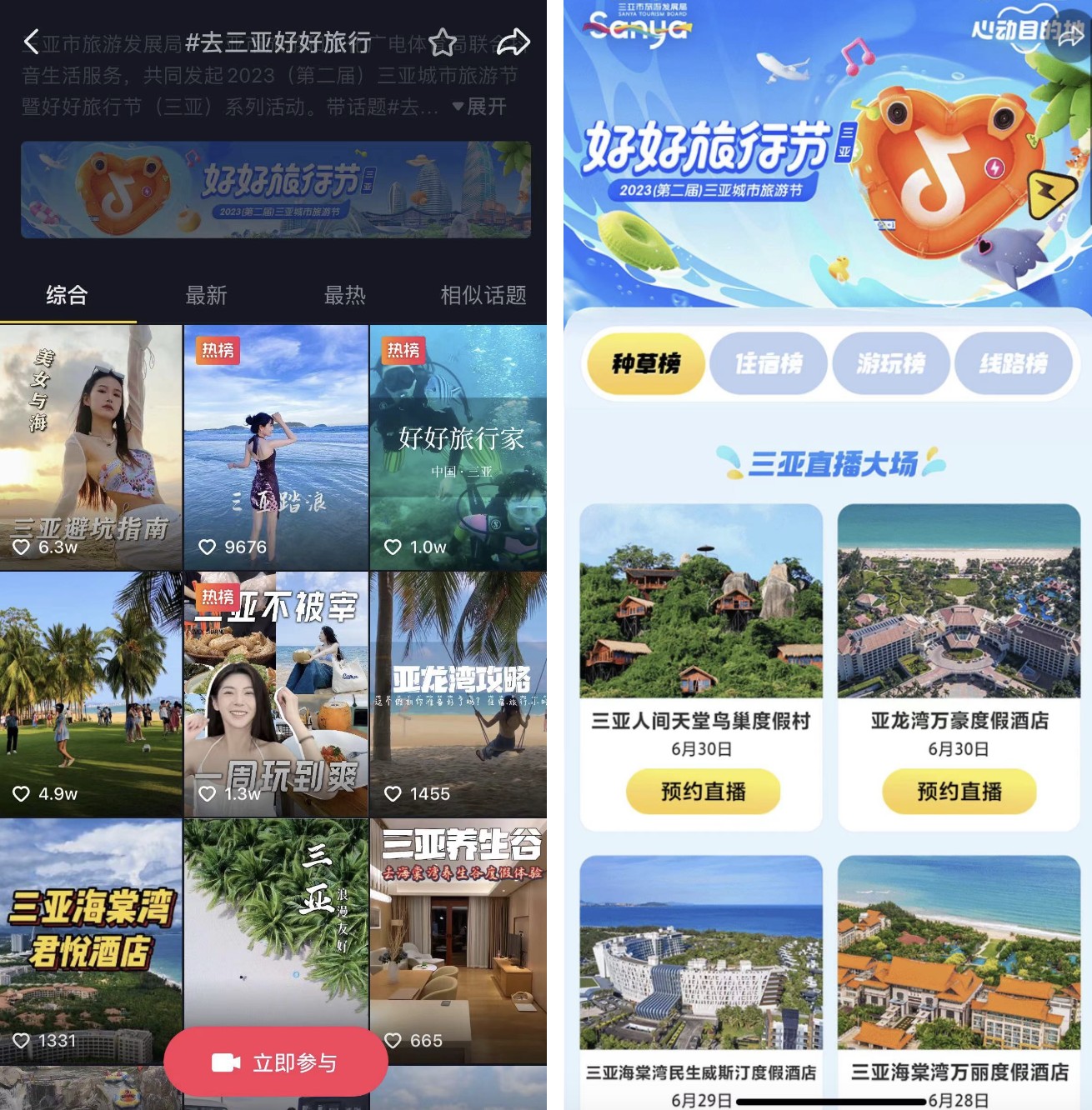Select the 住宿榜 ranking tab
This screenshot has height=1110, width=1092.
click(768, 363)
